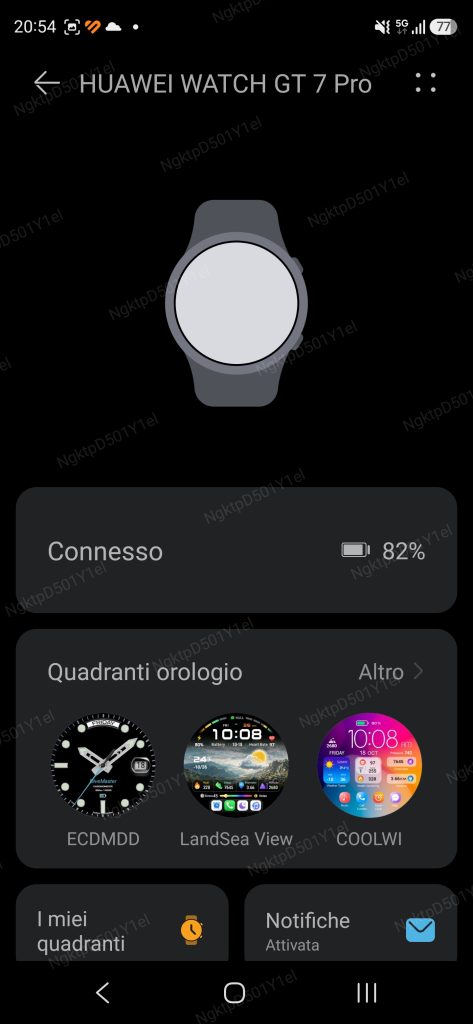The height and width of the screenshot is (1024, 473).
Task: Go back using the top arrow
Action: (x=46, y=83)
